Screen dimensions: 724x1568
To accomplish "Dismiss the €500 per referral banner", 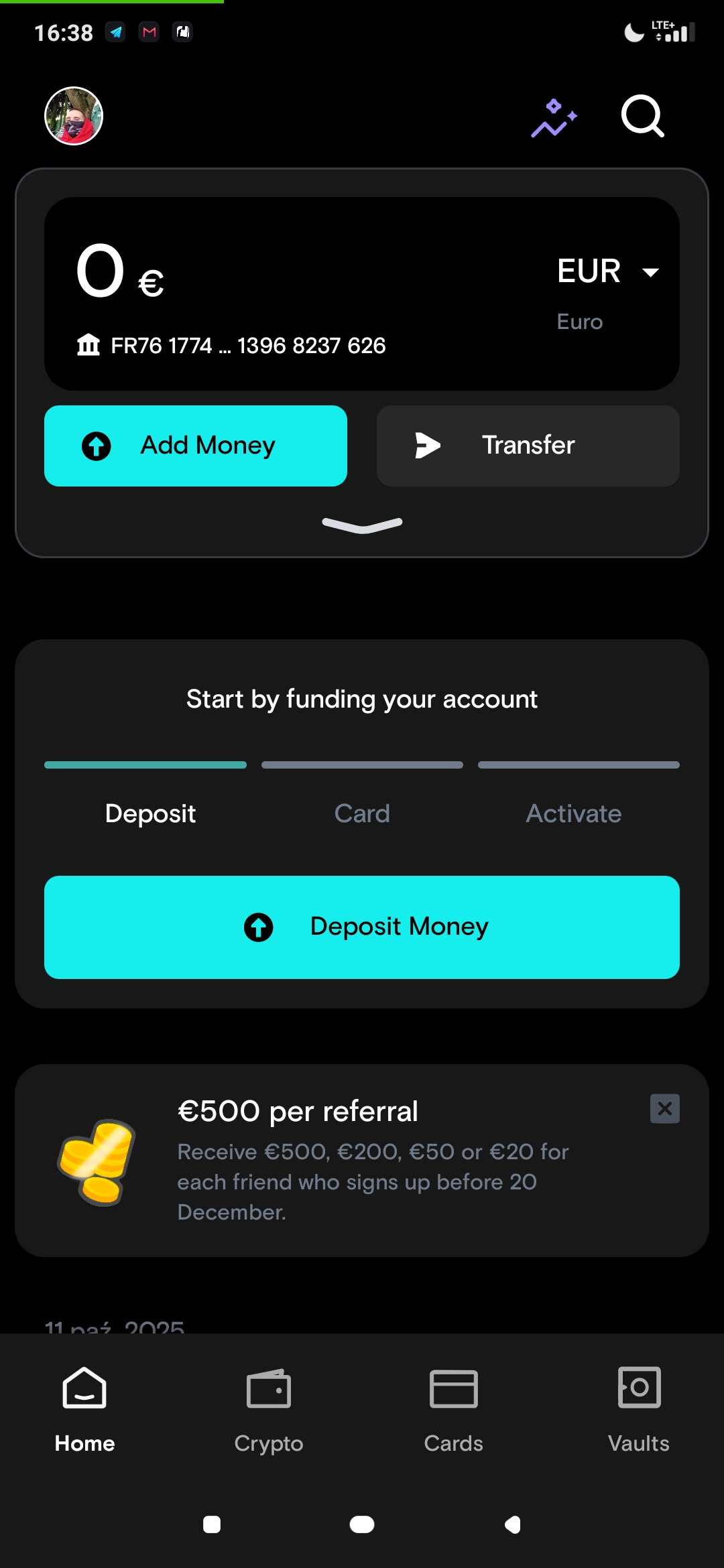I will point(664,1108).
